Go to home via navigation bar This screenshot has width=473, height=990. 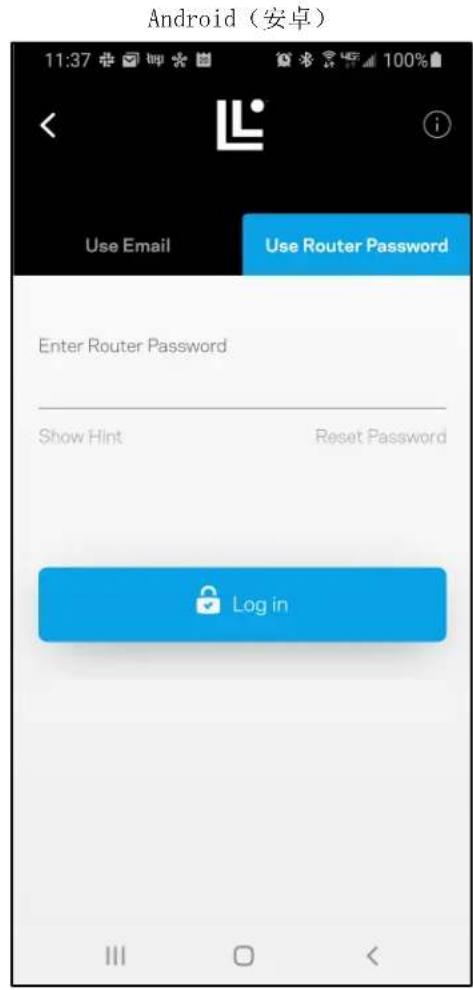[x=243, y=955]
